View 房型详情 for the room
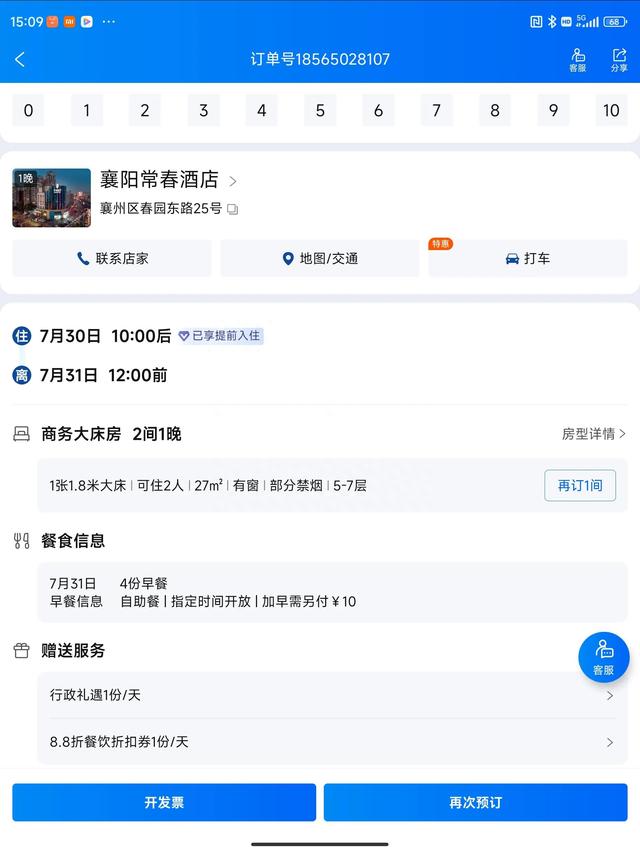This screenshot has width=640, height=853. 594,434
